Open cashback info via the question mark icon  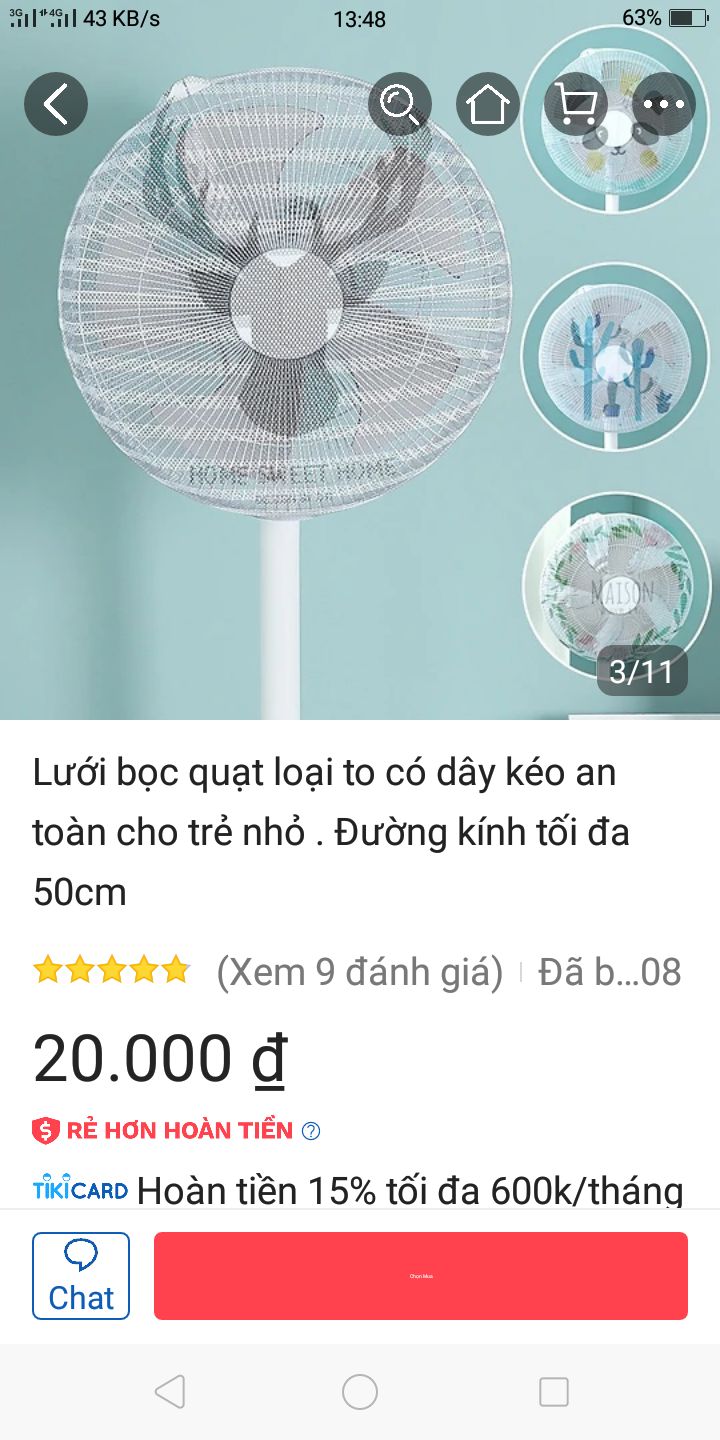click(311, 1130)
